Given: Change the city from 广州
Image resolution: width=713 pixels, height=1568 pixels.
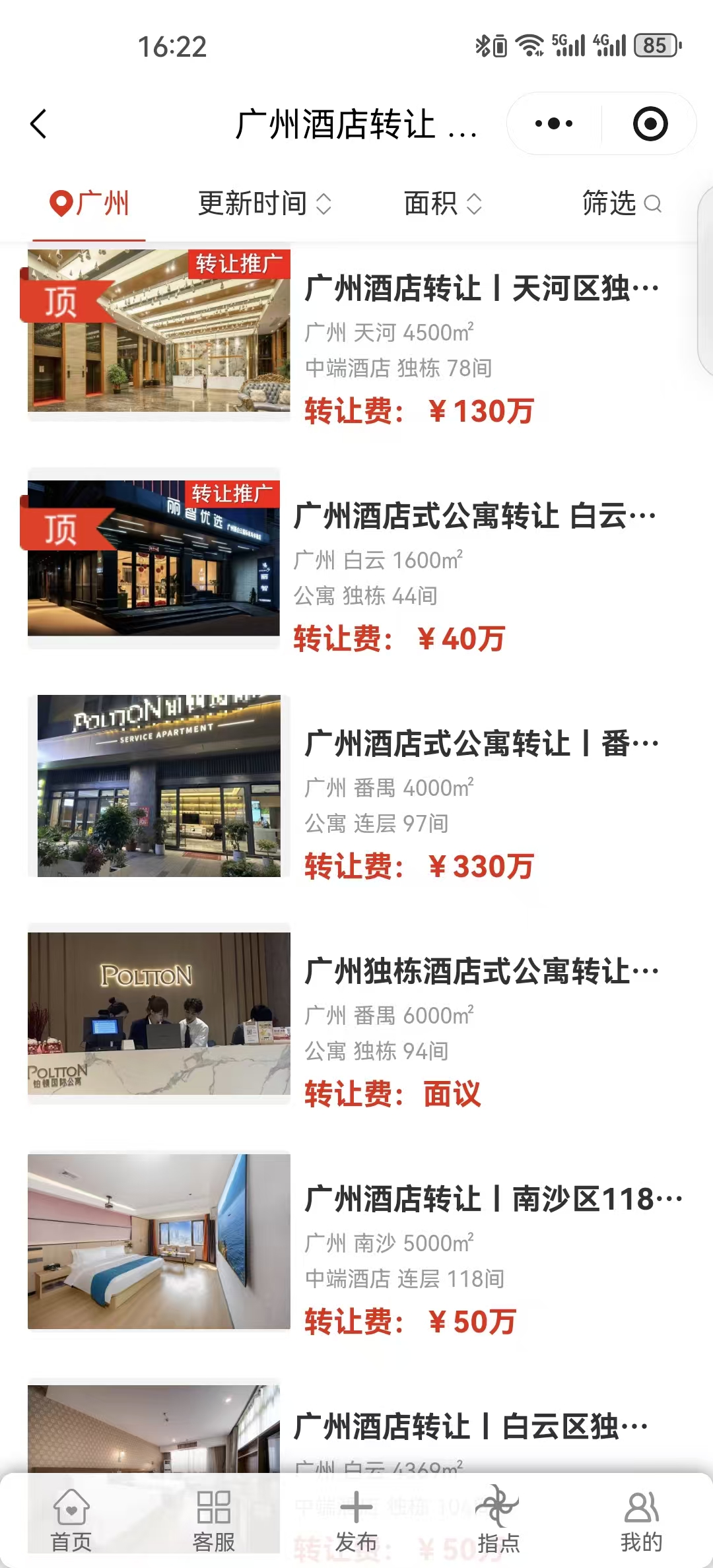Looking at the screenshot, I should (x=89, y=203).
